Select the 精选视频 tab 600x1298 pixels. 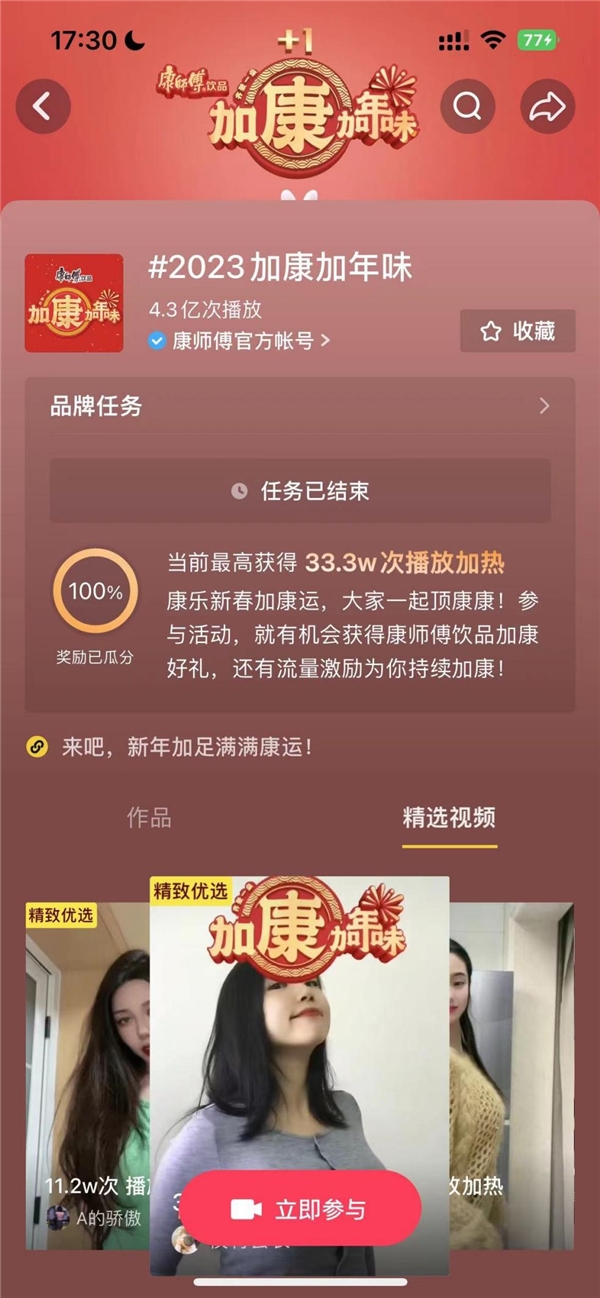449,817
